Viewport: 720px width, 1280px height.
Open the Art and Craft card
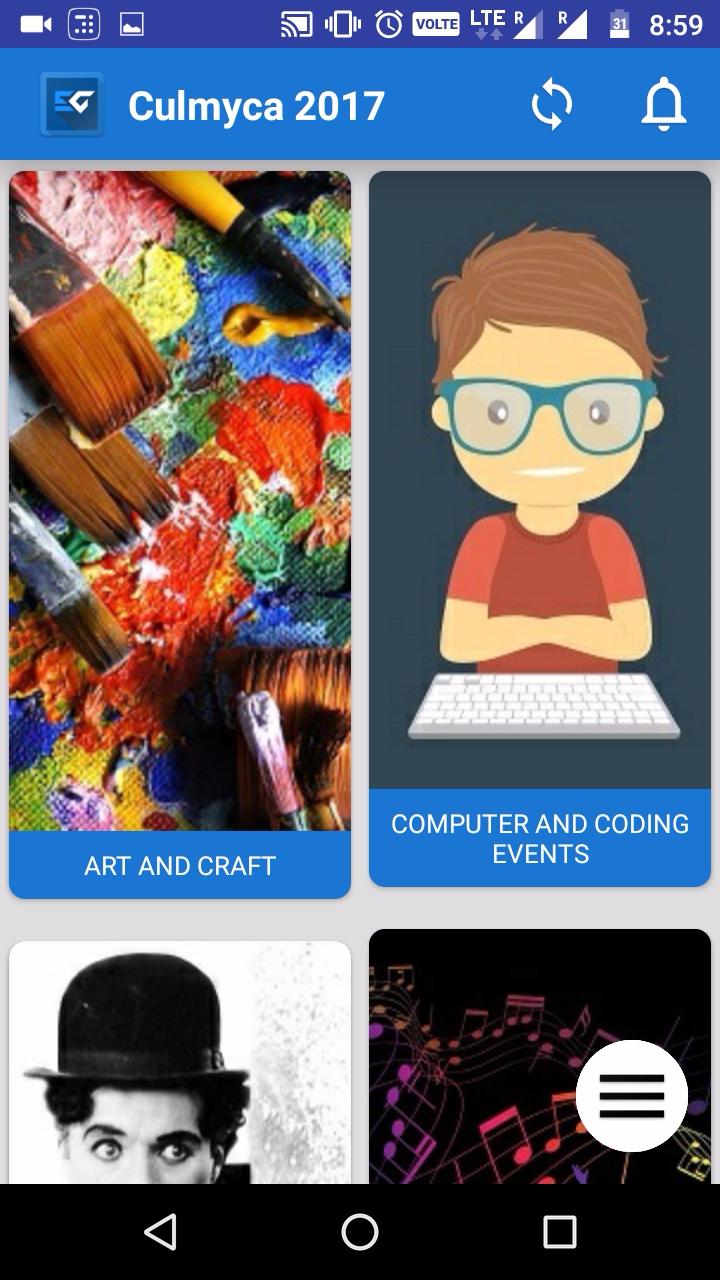(x=180, y=534)
